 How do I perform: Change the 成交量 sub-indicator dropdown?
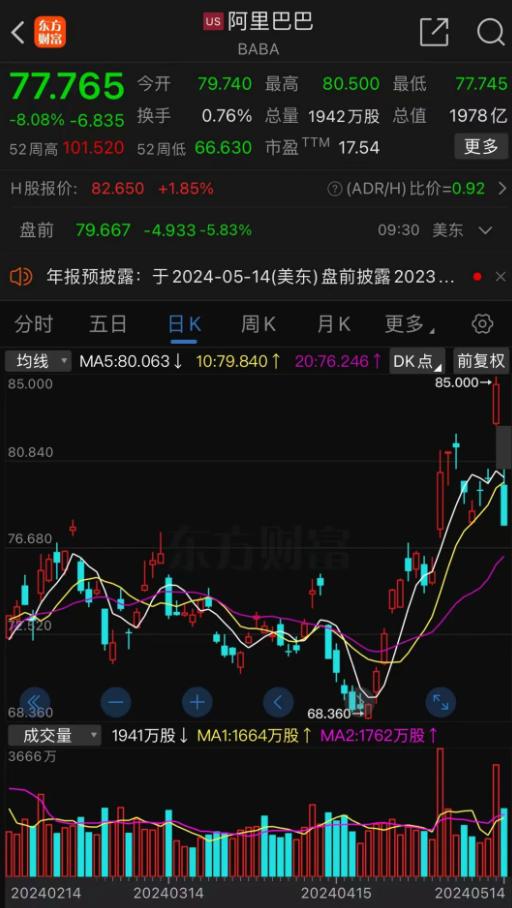point(53,735)
